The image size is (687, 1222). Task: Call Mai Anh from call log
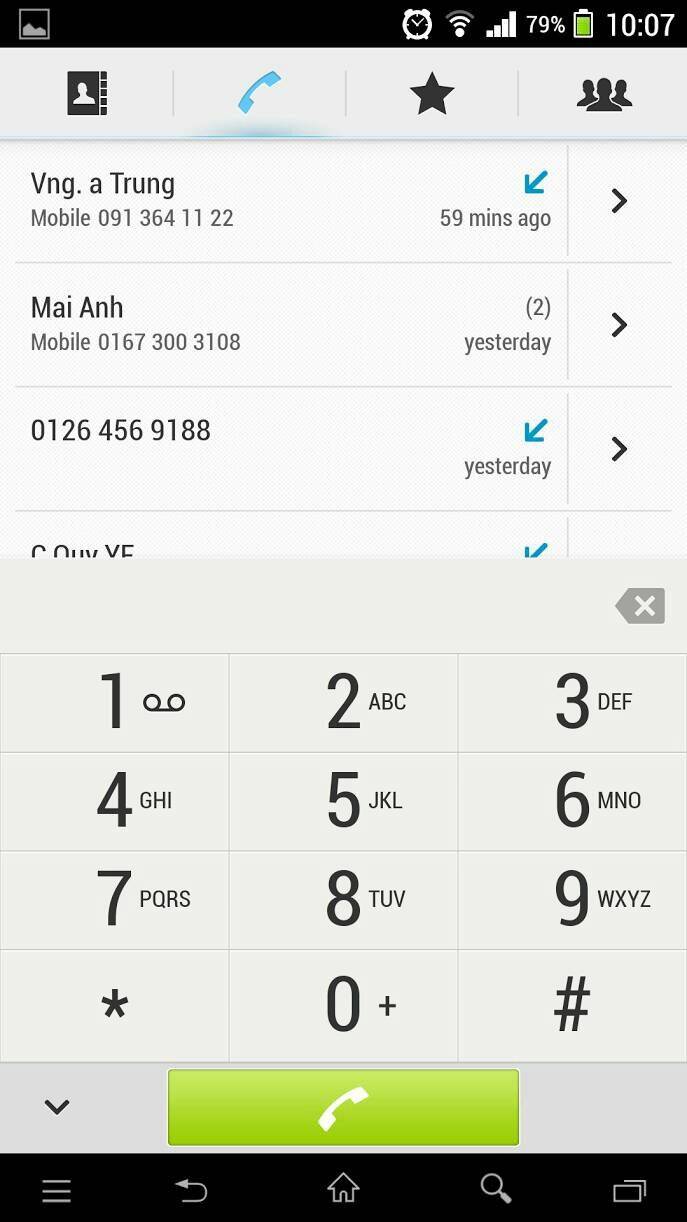point(290,324)
